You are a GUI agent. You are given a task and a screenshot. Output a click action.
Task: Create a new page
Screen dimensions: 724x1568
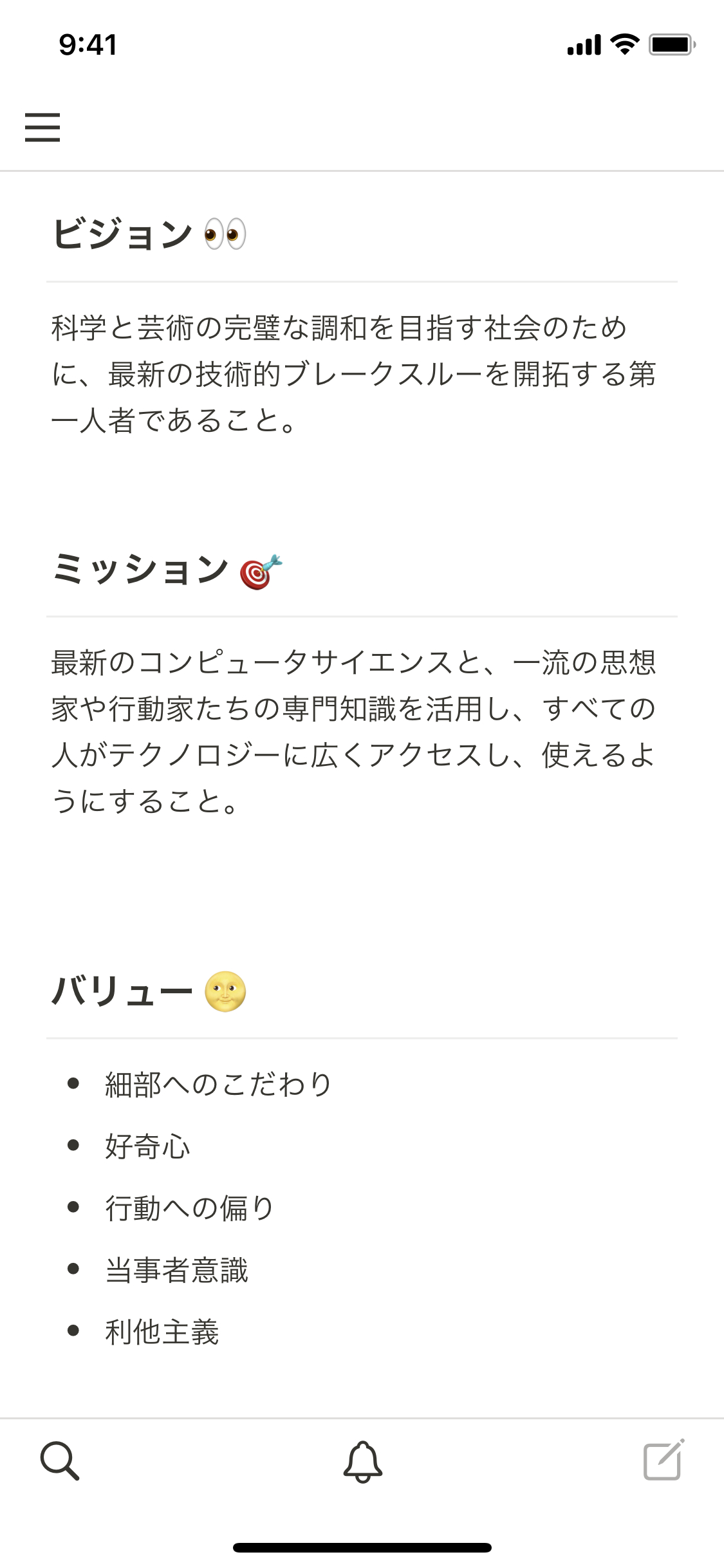[664, 1461]
